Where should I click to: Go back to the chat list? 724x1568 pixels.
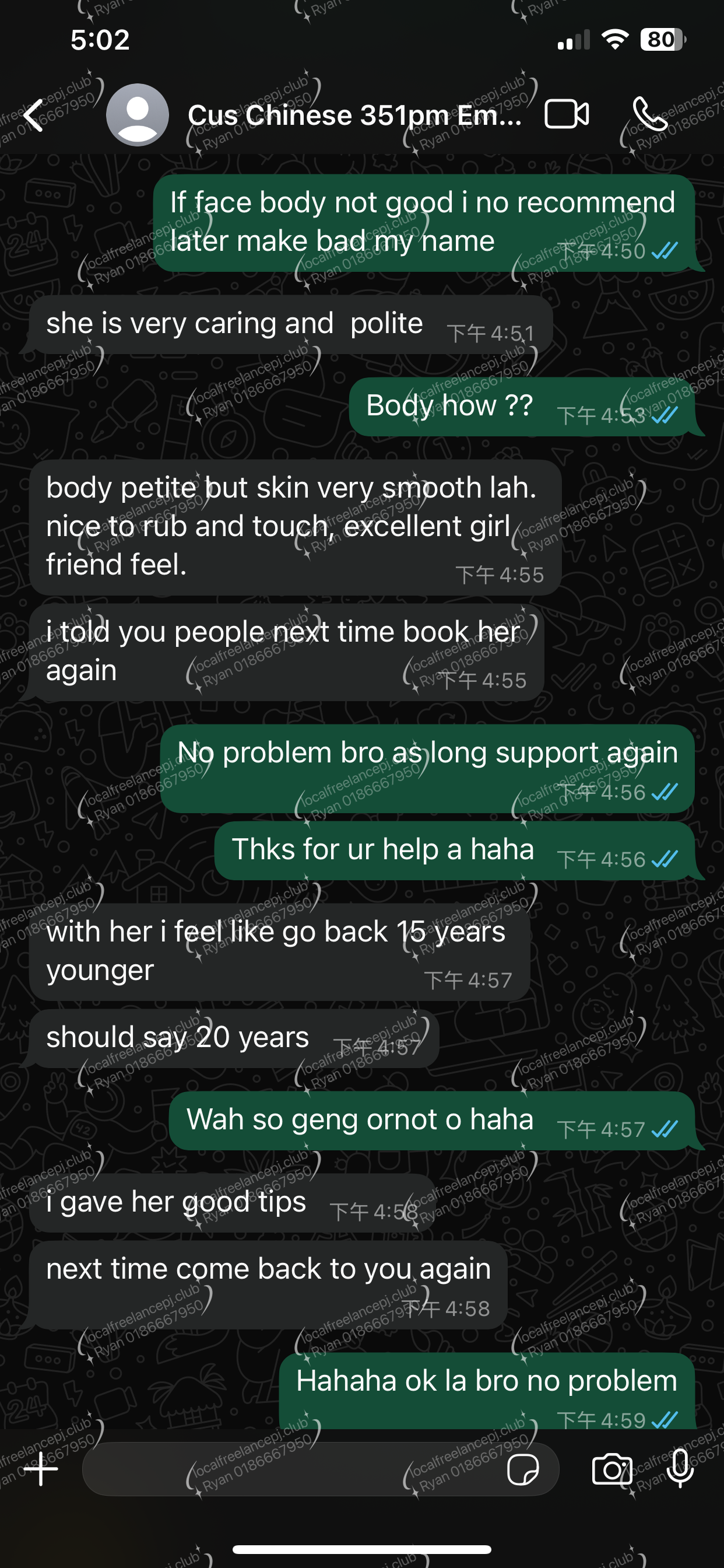coord(34,115)
